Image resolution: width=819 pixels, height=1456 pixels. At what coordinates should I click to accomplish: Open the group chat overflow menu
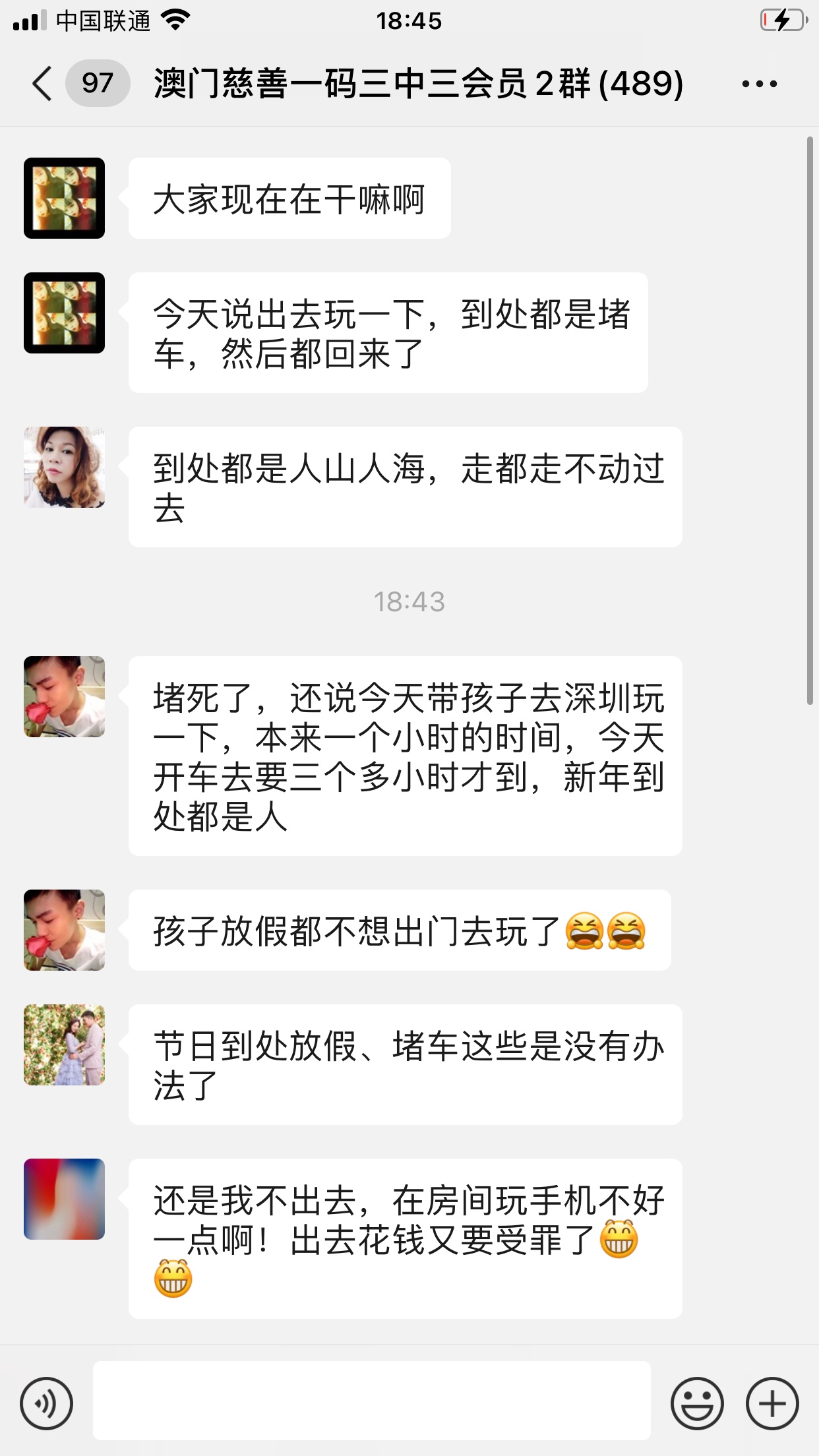click(759, 84)
